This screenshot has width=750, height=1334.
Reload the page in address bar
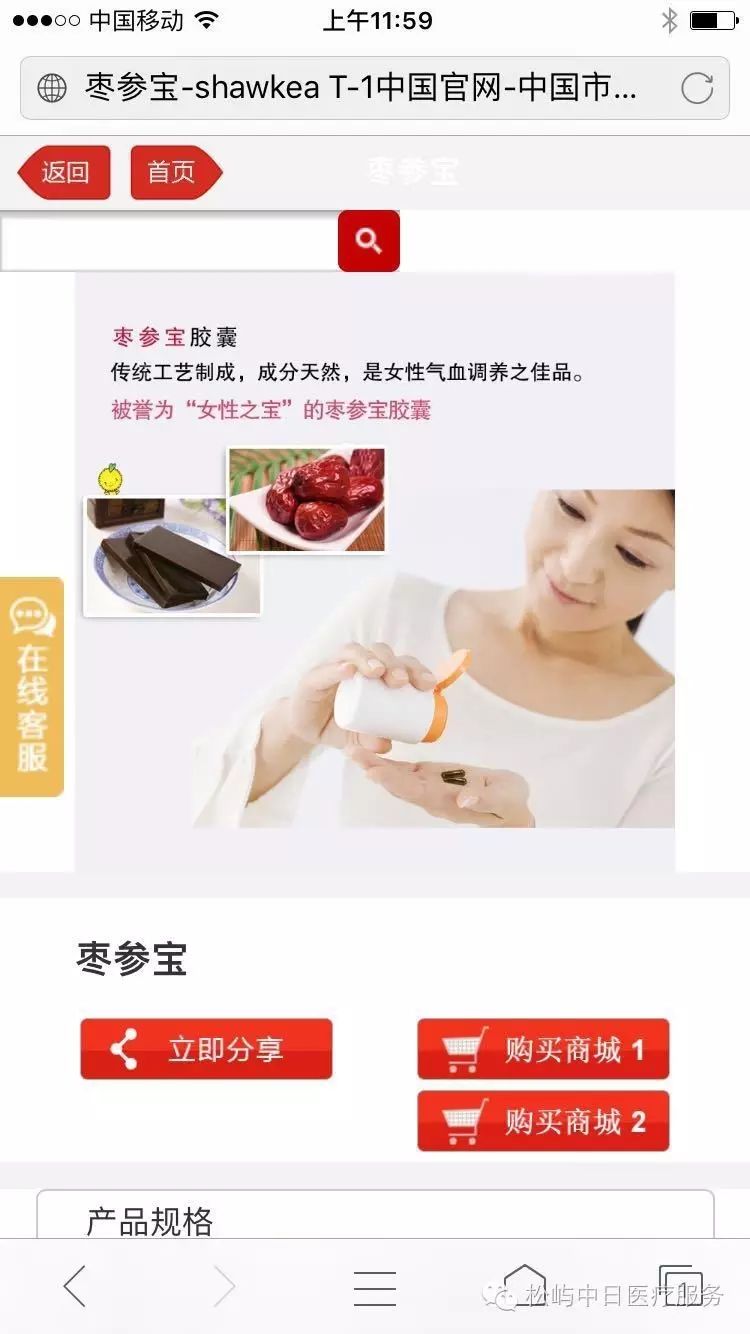coord(697,88)
